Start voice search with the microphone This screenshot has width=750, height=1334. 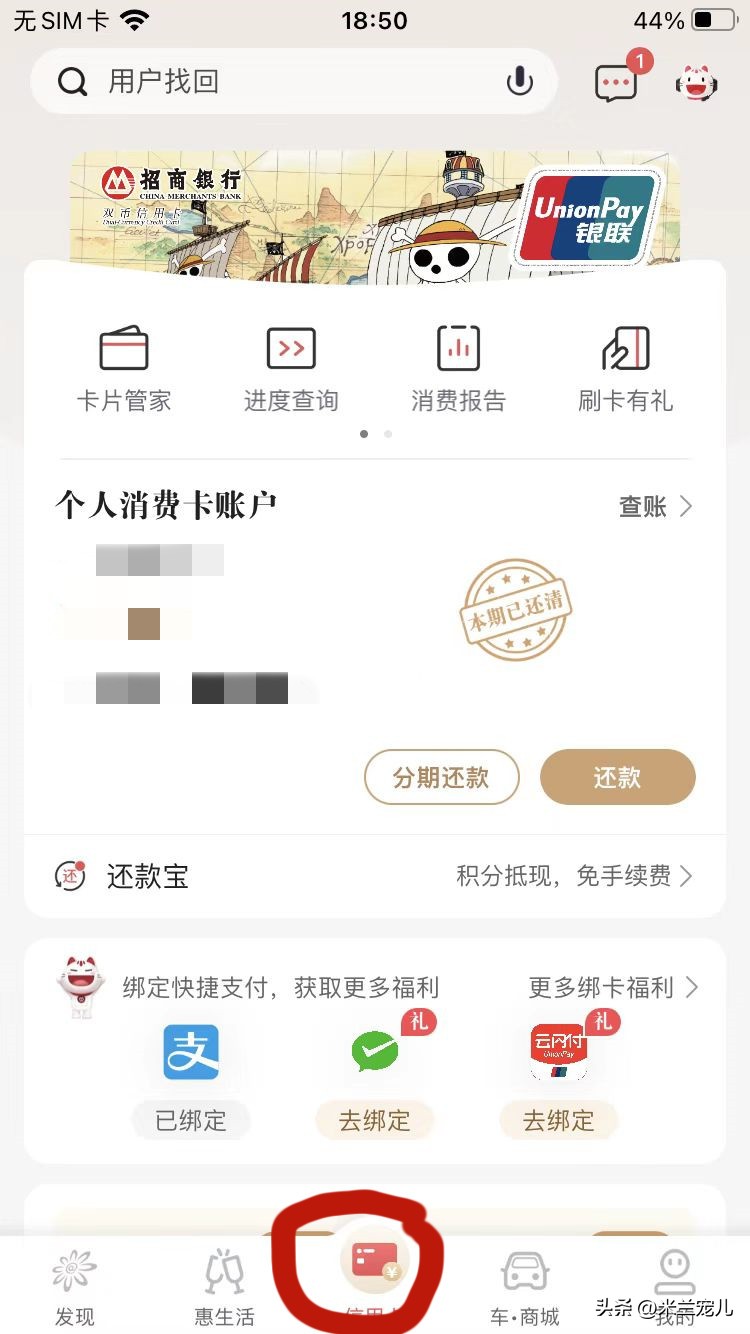pos(519,82)
